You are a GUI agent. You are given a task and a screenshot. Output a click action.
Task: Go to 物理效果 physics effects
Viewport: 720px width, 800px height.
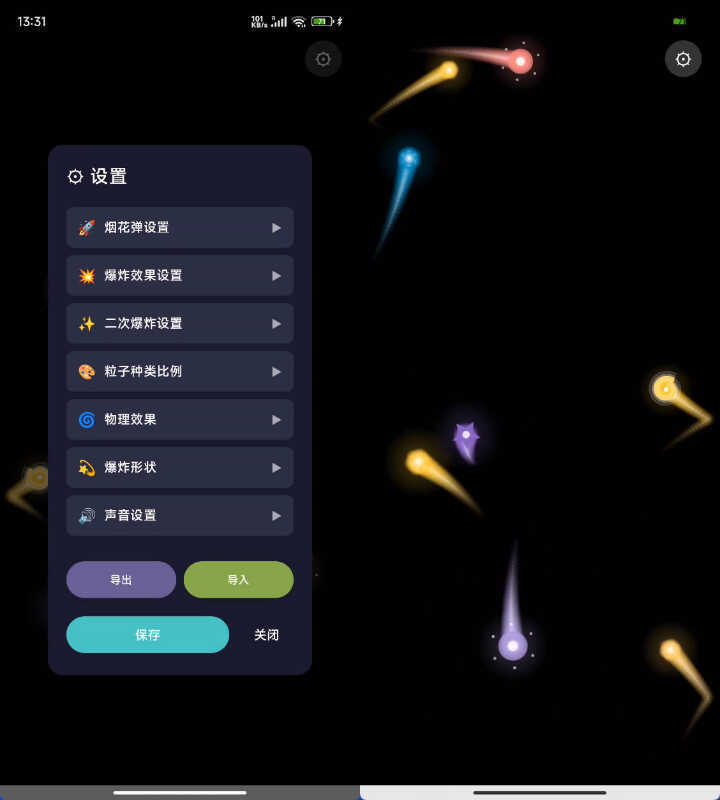coord(180,419)
